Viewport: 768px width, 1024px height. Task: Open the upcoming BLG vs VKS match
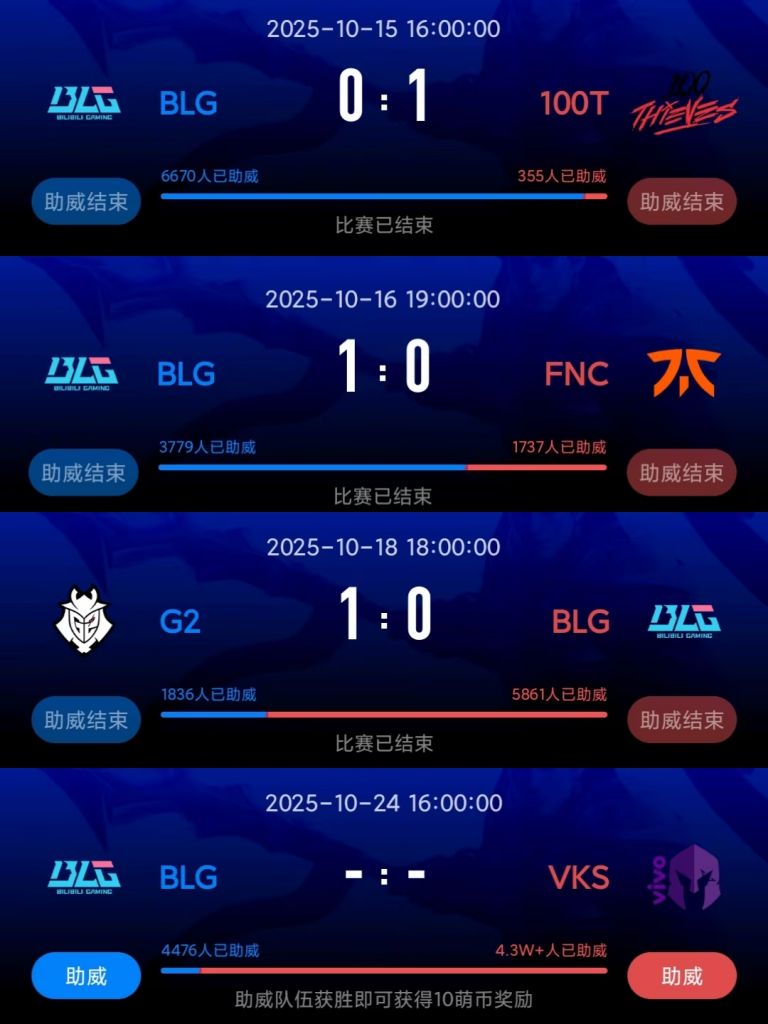pos(384,875)
